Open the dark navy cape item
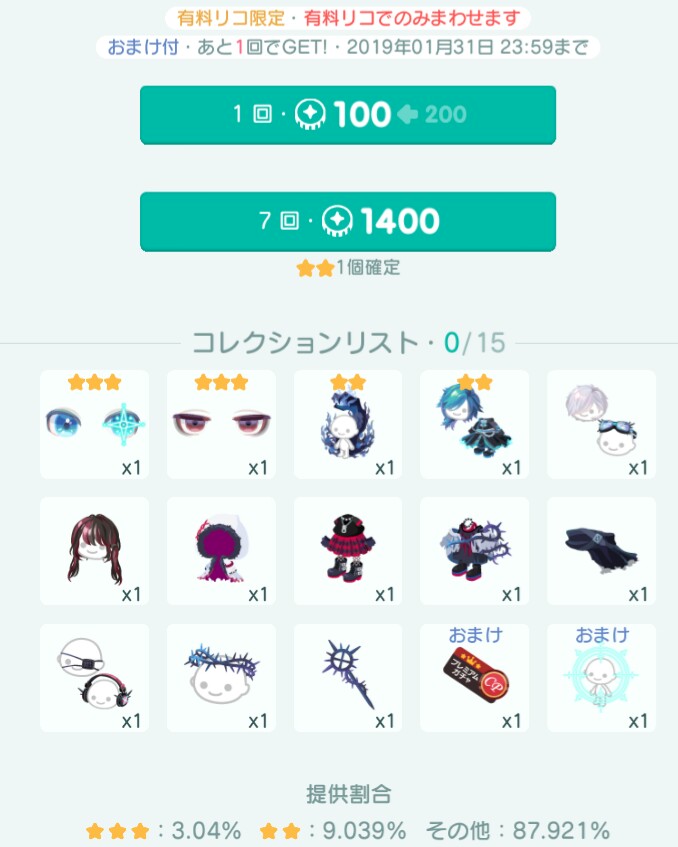The image size is (678, 847). 601,551
